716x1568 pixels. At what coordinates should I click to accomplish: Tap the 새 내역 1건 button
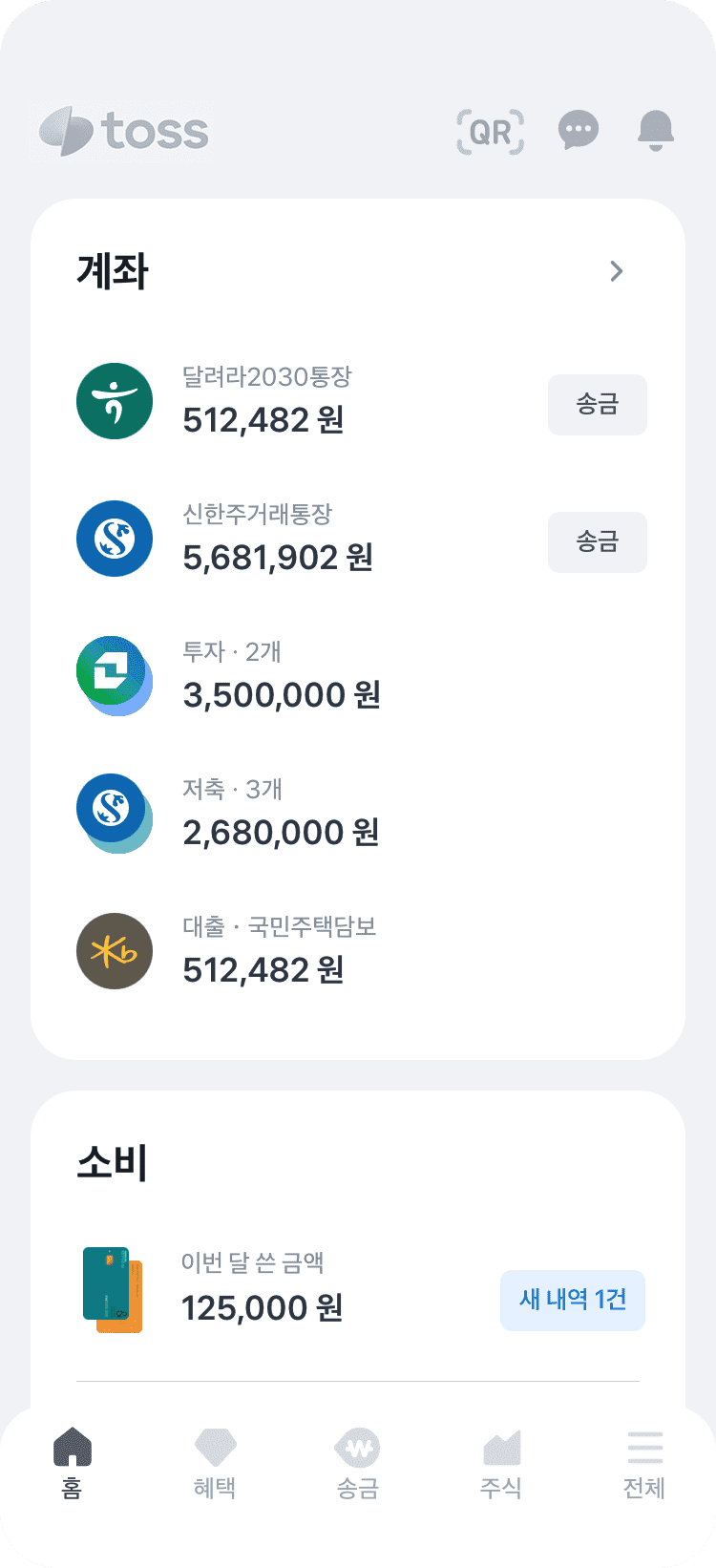click(573, 1300)
